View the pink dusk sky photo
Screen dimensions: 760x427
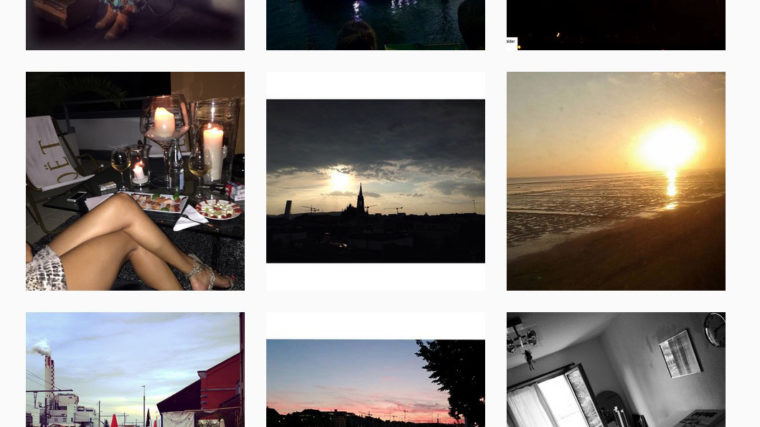[375, 380]
